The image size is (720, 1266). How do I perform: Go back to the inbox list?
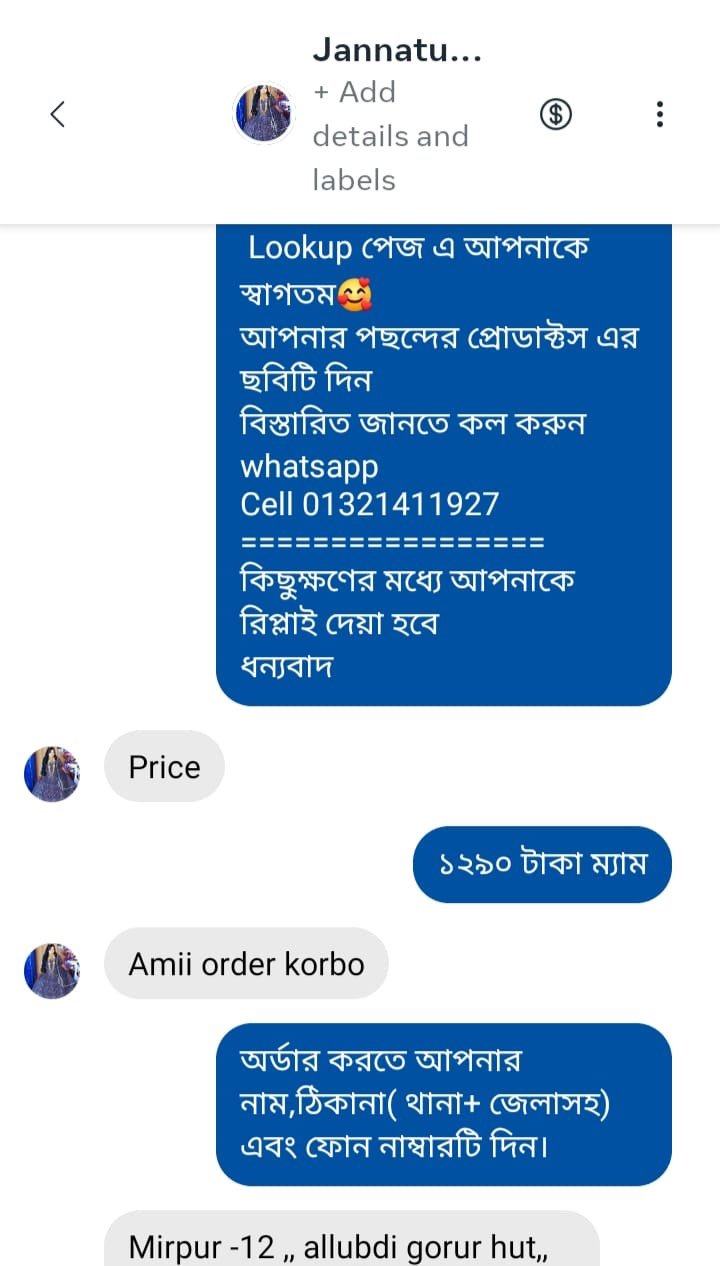[58, 114]
